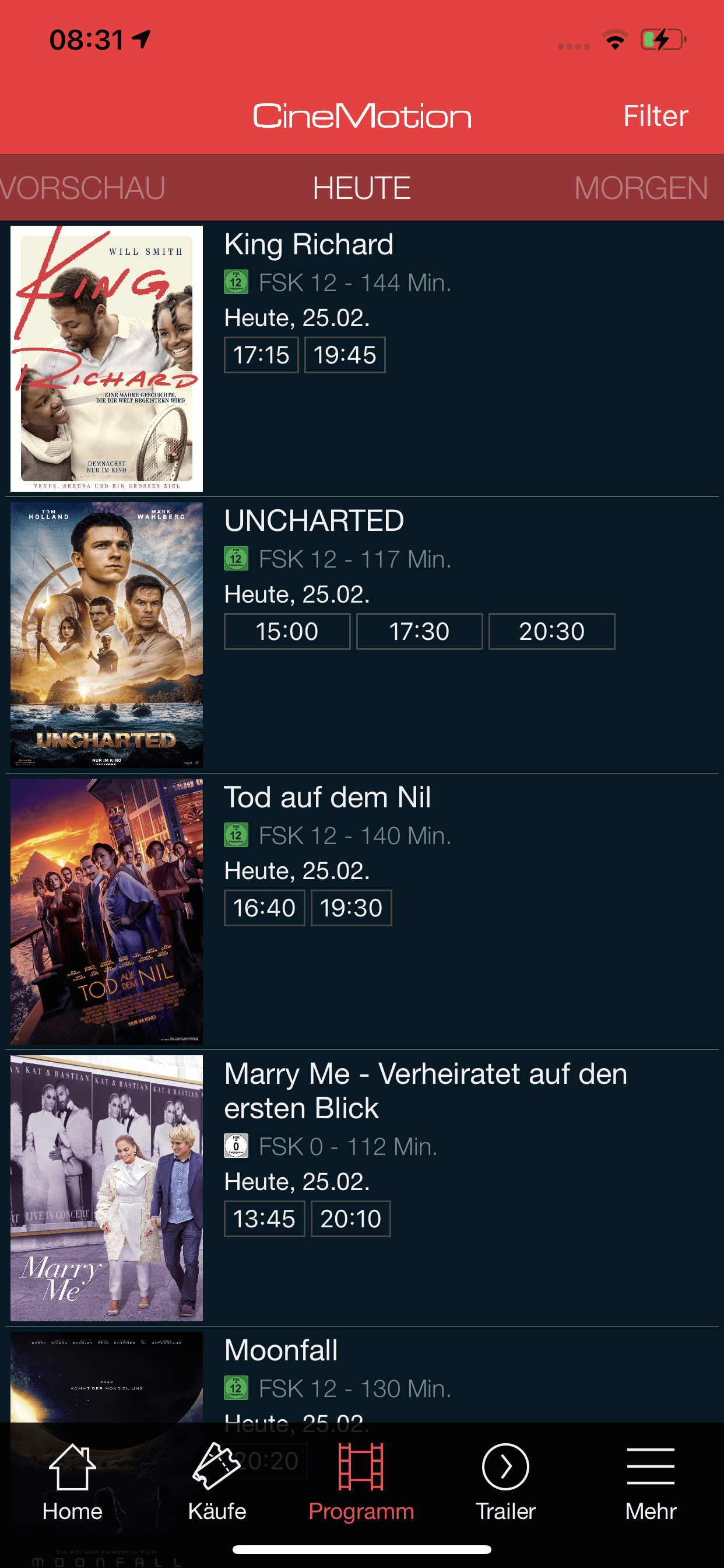Select the 17:15 showing of King Richard
Image resolution: width=724 pixels, height=1568 pixels.
click(x=261, y=355)
